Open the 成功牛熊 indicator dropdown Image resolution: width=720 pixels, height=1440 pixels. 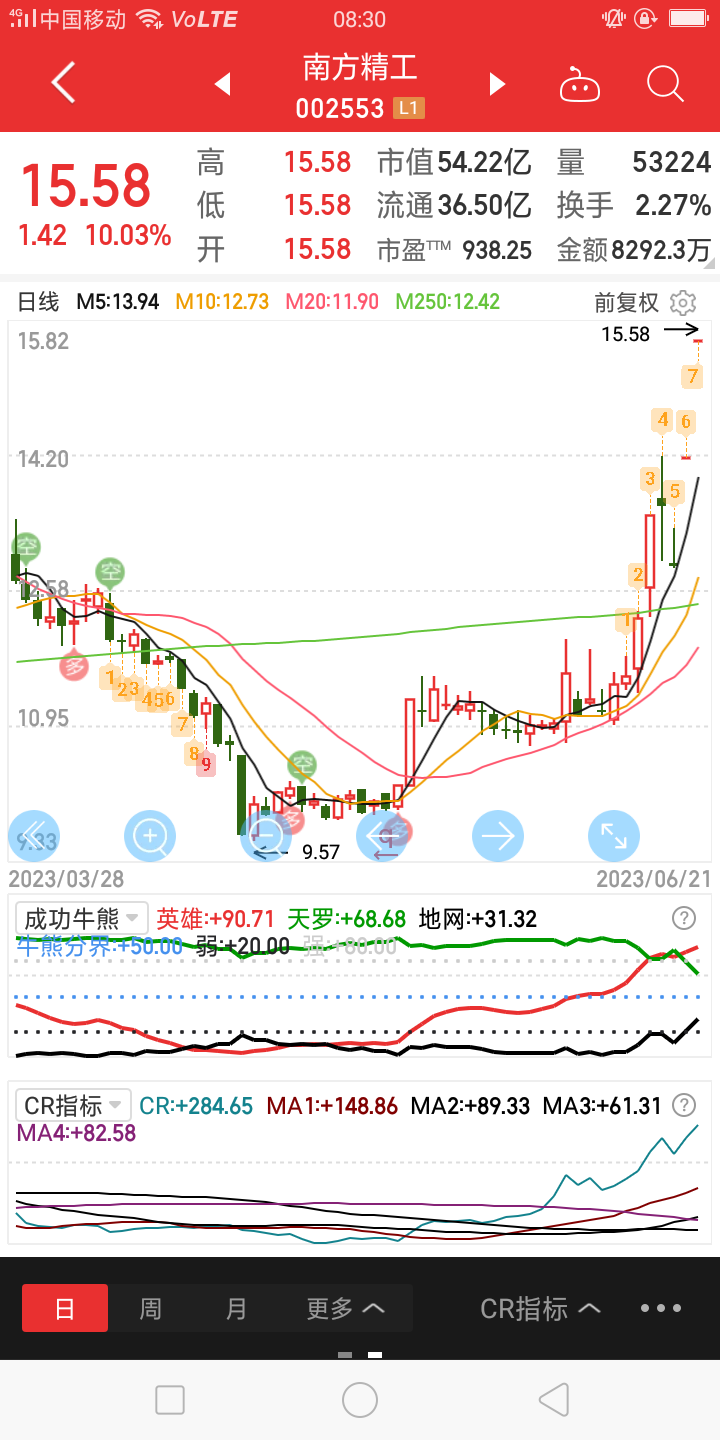[82, 918]
